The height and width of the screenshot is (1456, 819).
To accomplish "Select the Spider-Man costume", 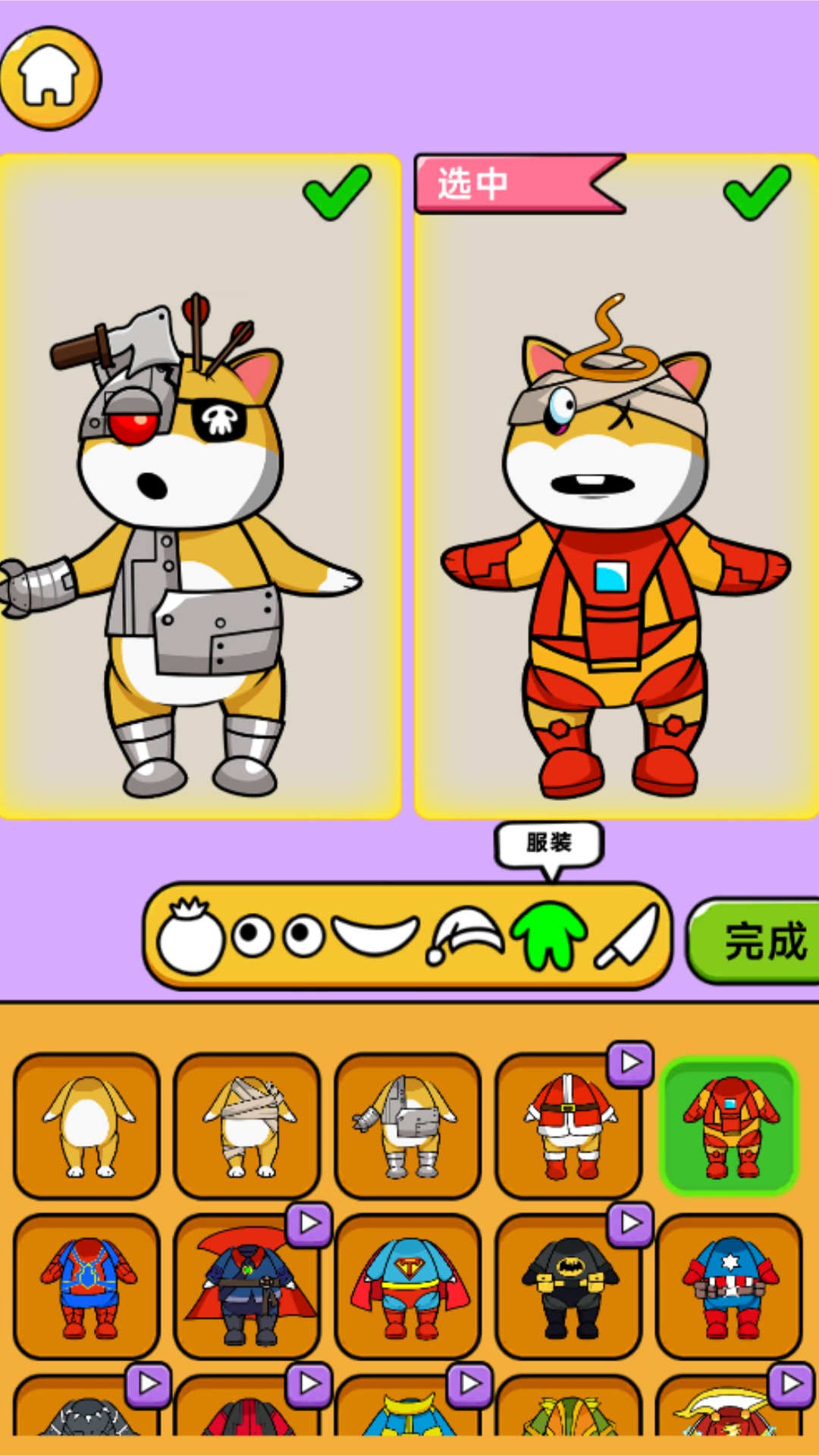I will (x=87, y=1286).
